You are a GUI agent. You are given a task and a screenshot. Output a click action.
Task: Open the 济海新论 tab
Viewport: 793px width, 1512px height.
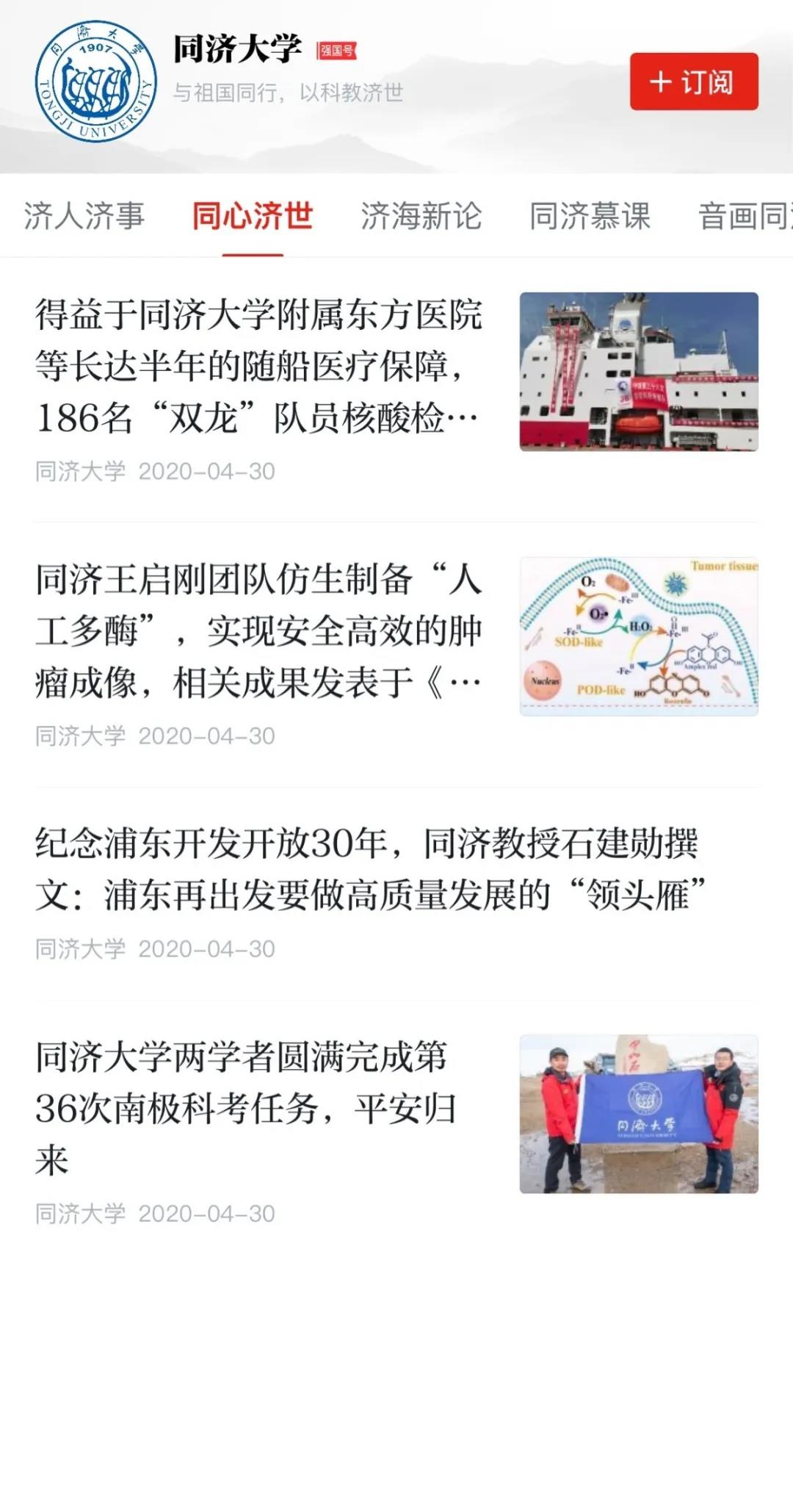tap(421, 216)
